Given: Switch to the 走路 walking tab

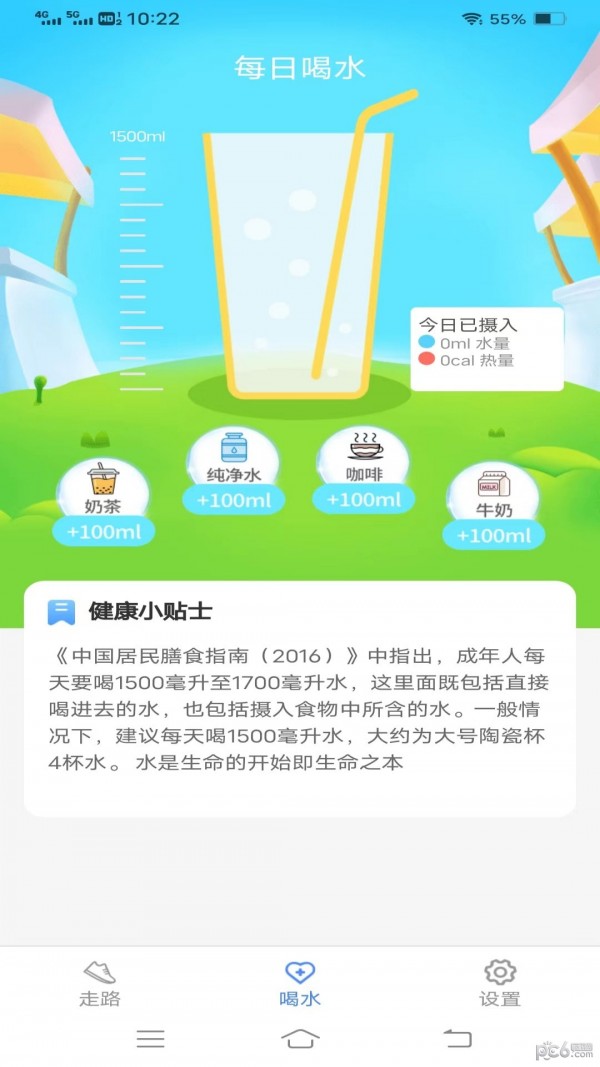Looking at the screenshot, I should pos(99,983).
